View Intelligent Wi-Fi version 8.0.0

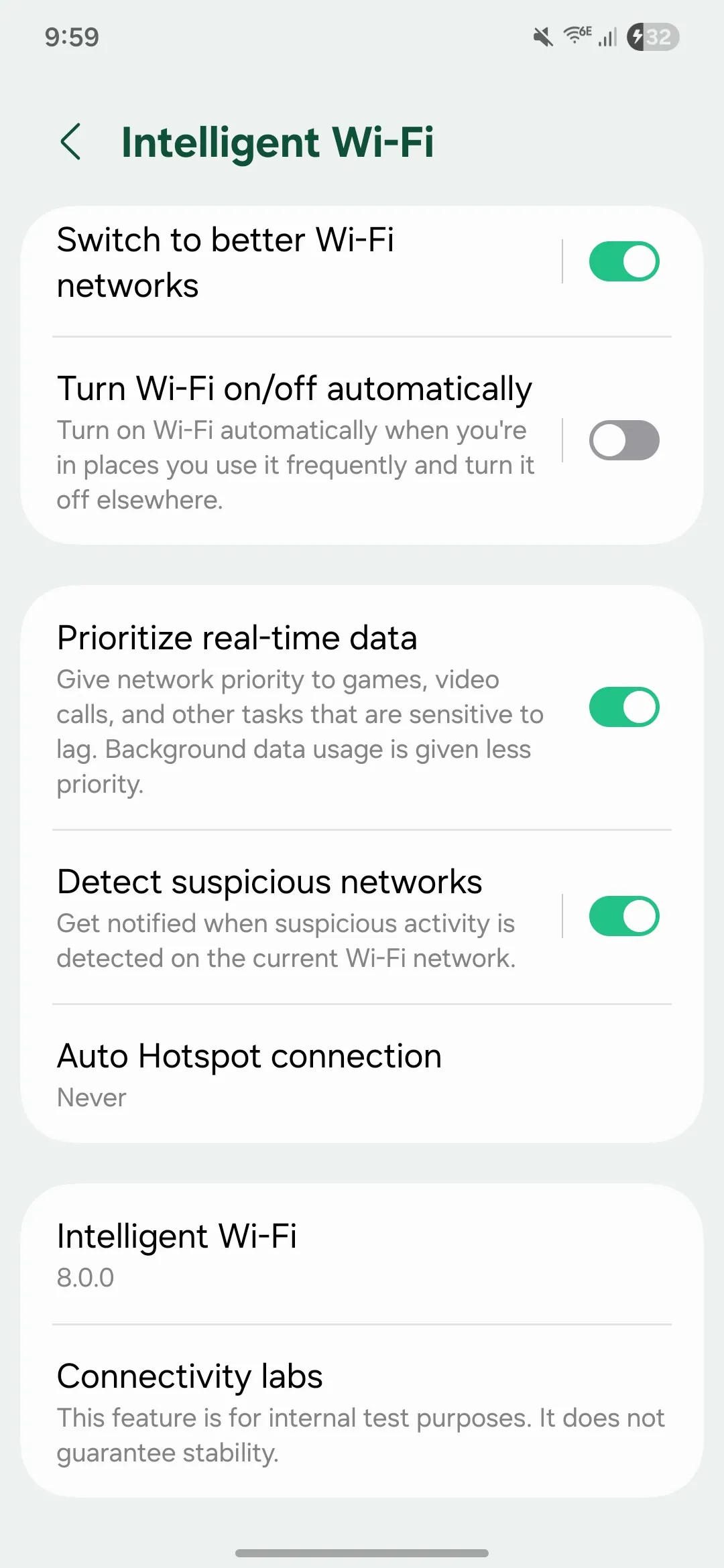tap(362, 1254)
